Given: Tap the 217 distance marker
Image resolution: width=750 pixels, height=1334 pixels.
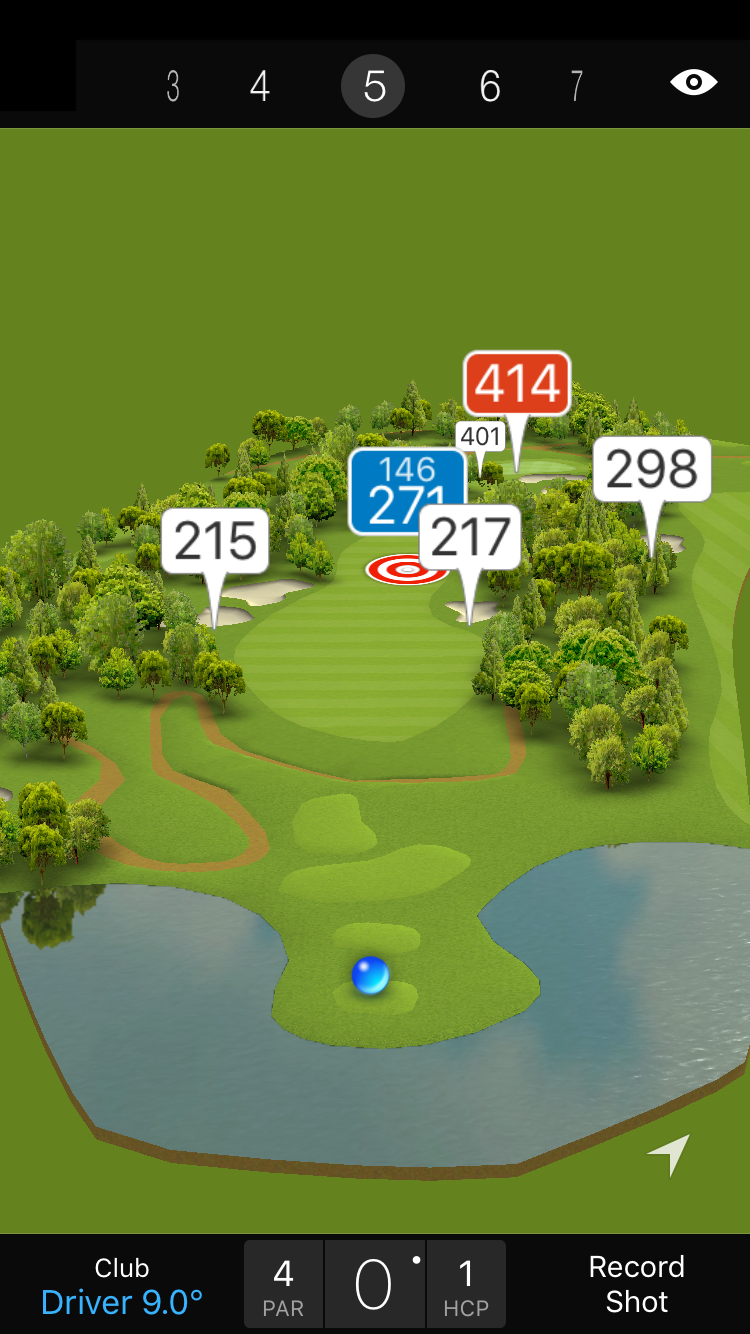Looking at the screenshot, I should tap(470, 537).
